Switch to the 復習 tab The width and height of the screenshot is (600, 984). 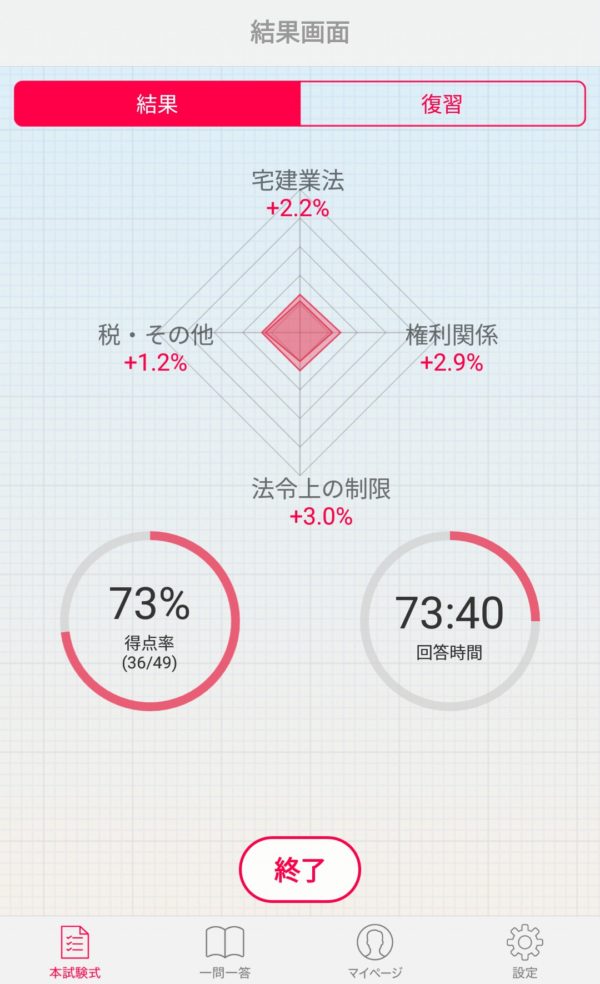click(442, 104)
